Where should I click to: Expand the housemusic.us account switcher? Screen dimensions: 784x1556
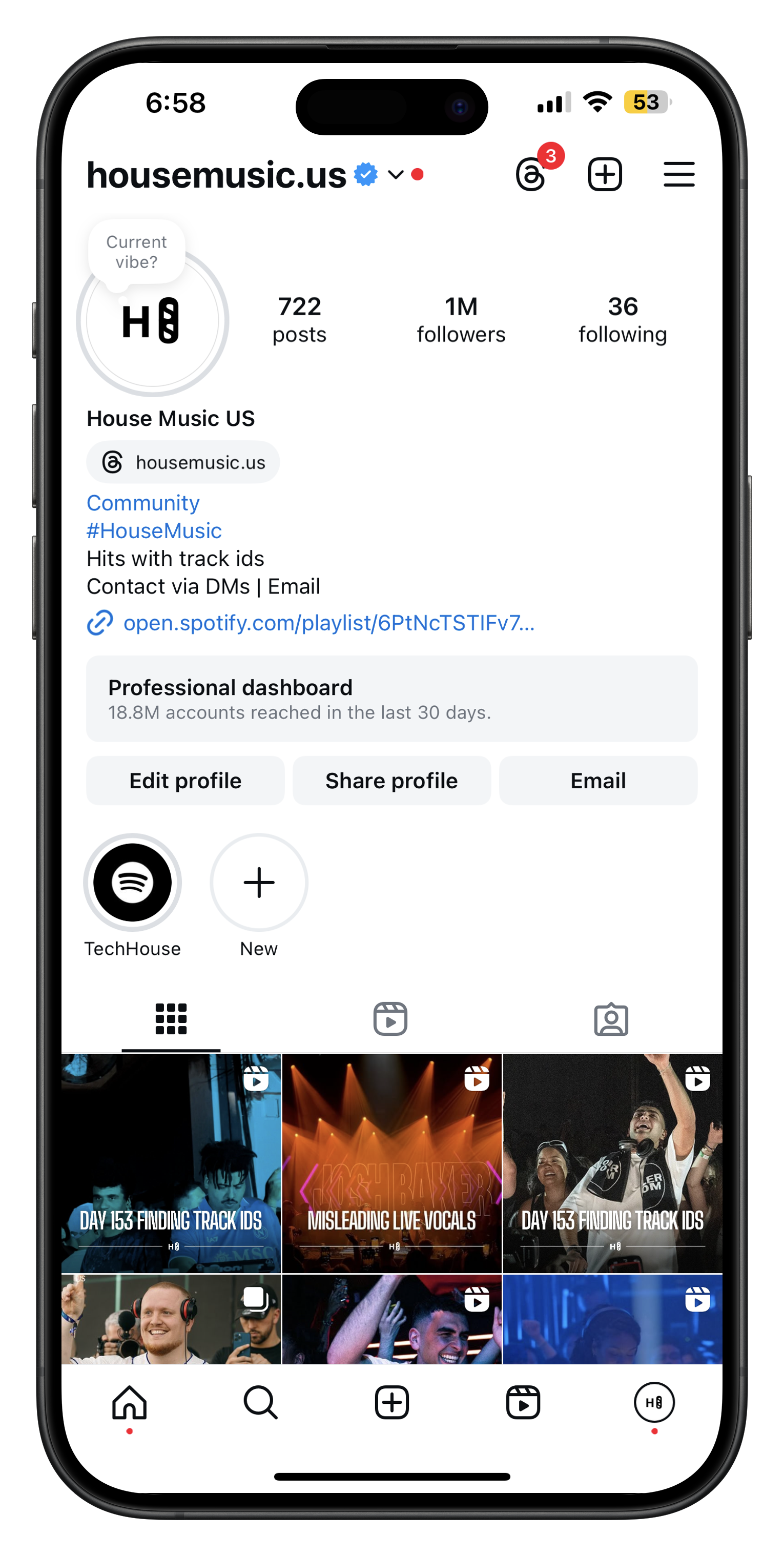(x=395, y=175)
